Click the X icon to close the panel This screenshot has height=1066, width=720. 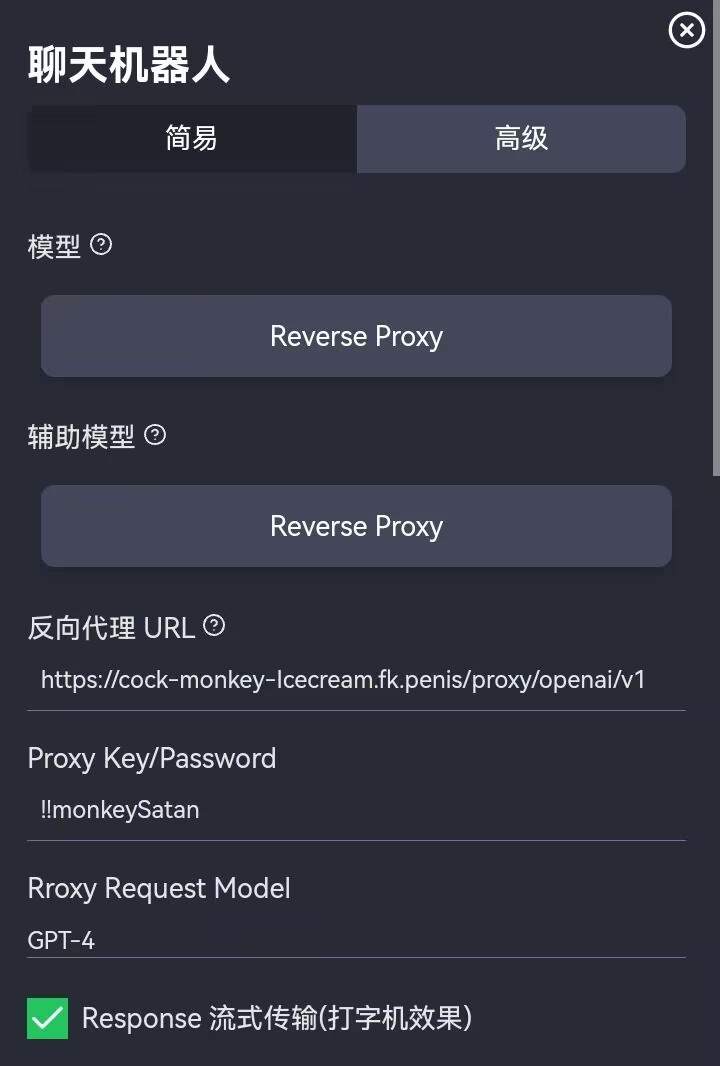point(686,30)
